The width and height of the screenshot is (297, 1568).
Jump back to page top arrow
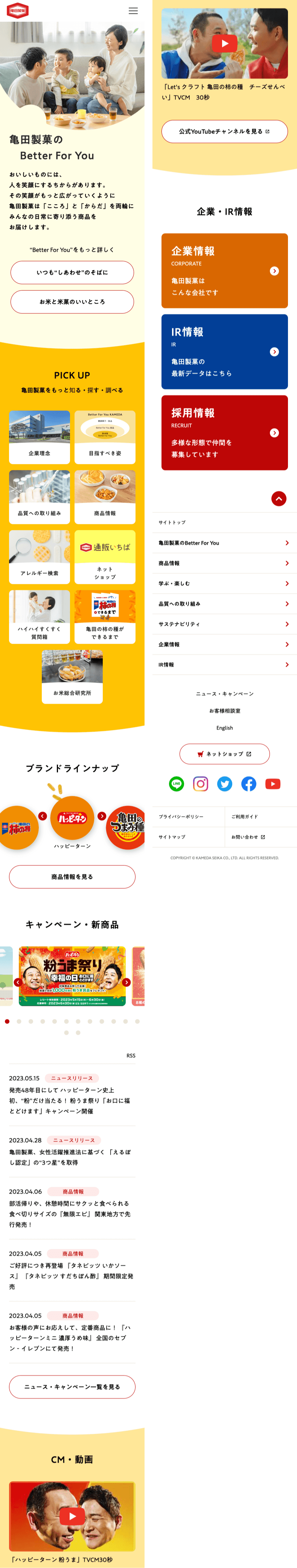[279, 499]
